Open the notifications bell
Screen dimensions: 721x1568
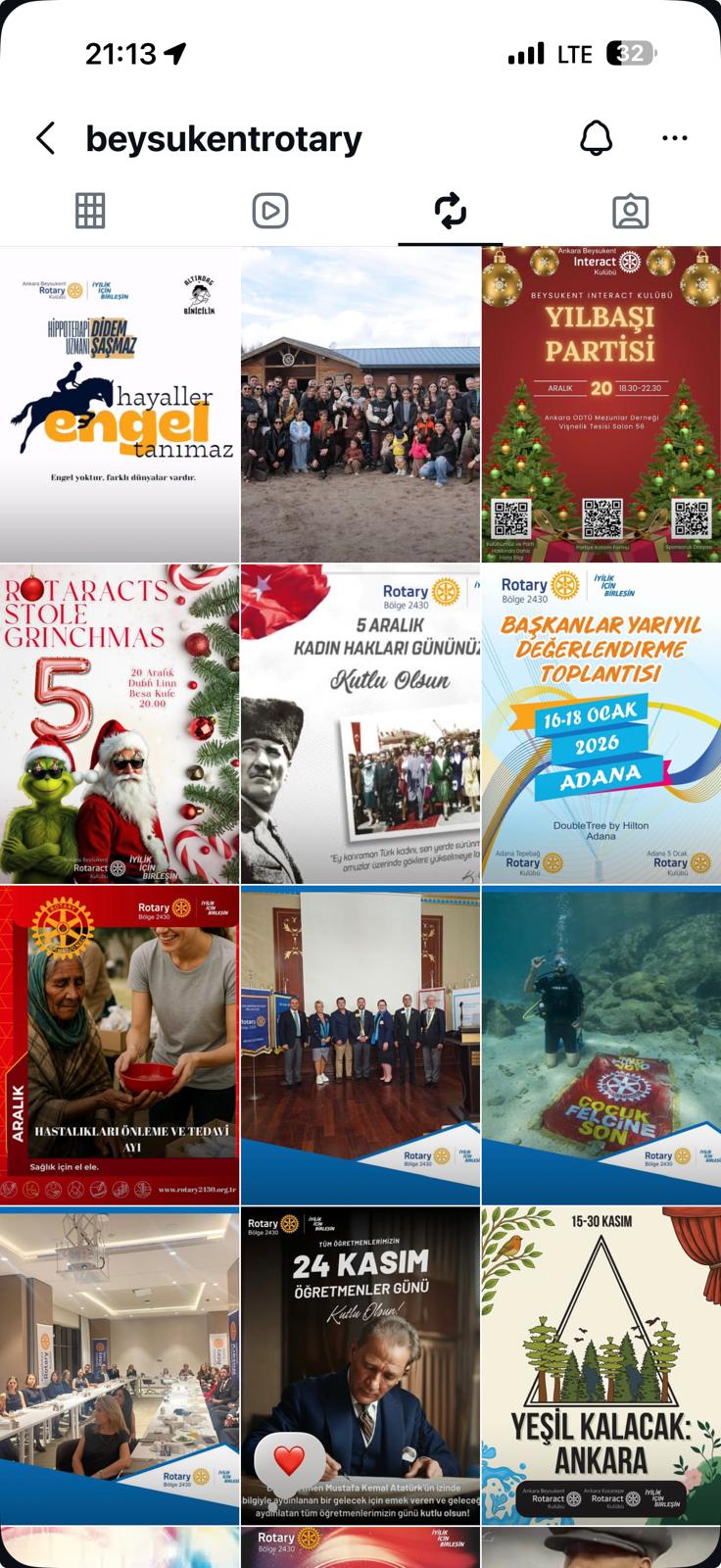coord(596,138)
